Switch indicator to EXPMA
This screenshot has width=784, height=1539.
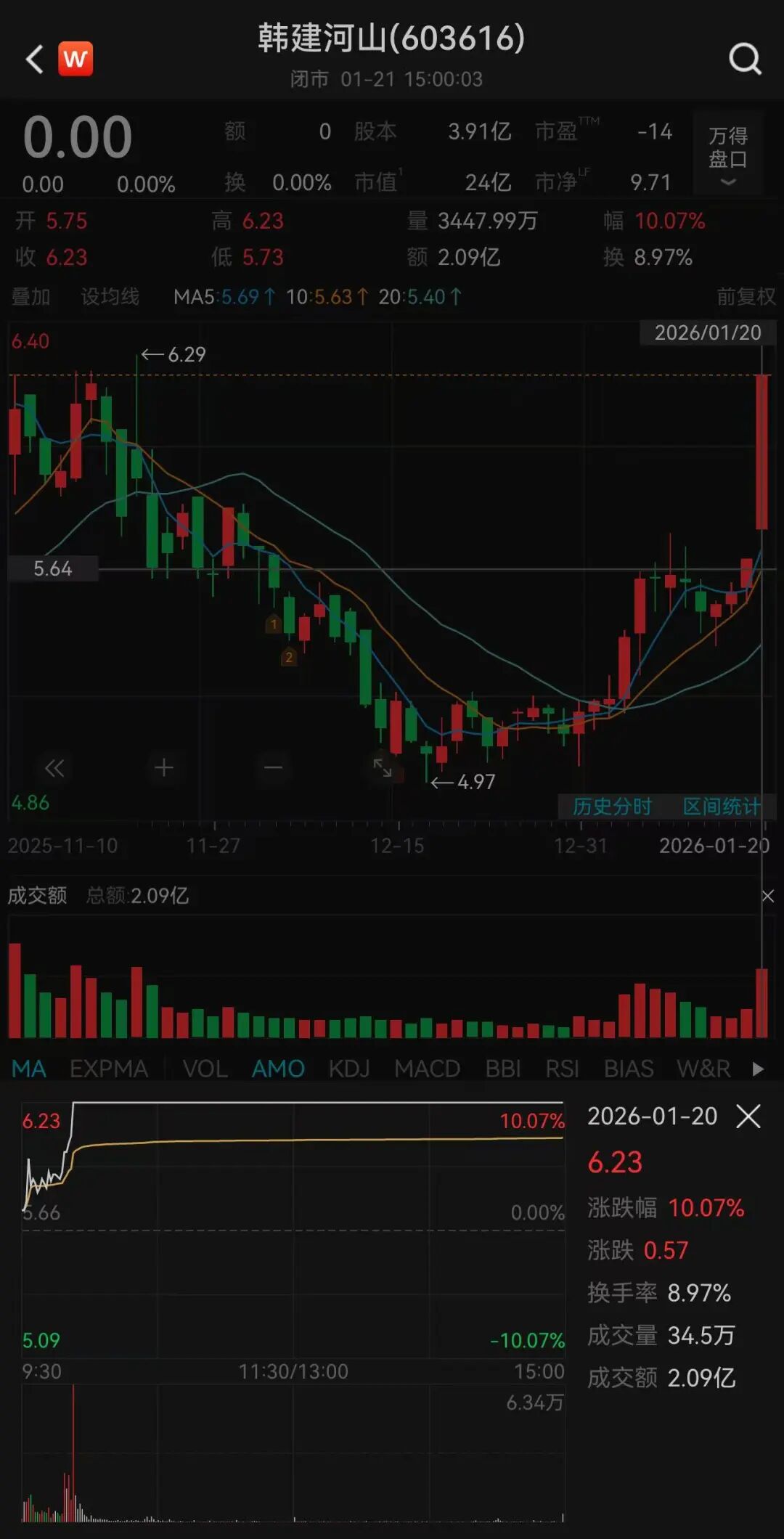[109, 1069]
